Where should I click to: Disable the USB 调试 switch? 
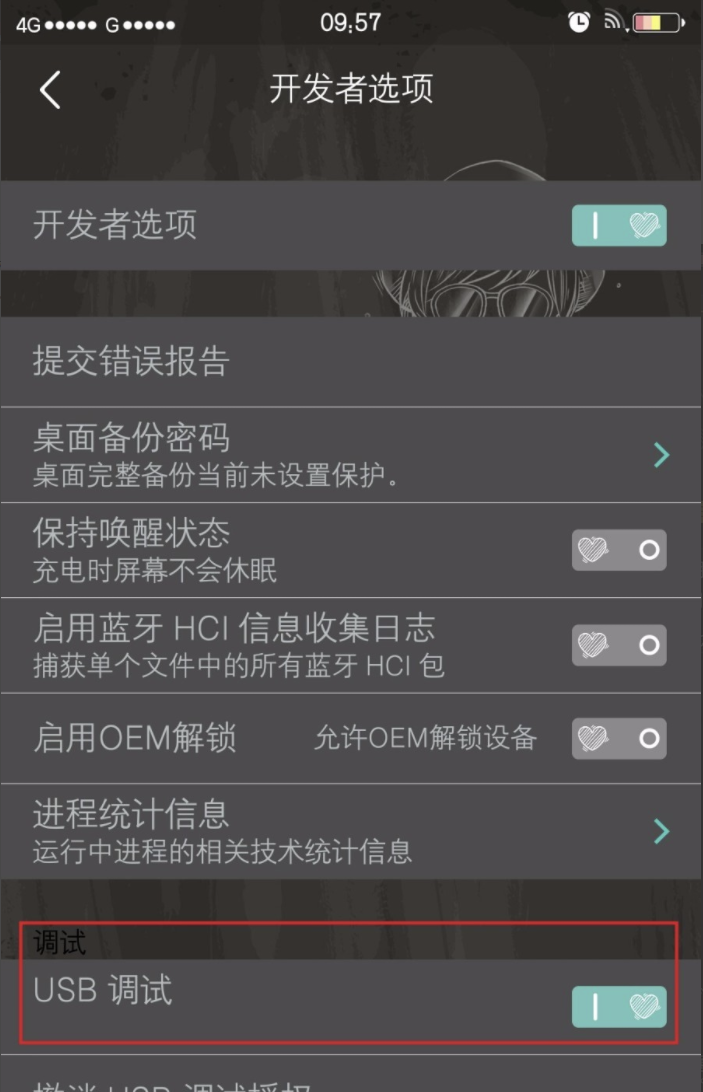click(619, 1006)
